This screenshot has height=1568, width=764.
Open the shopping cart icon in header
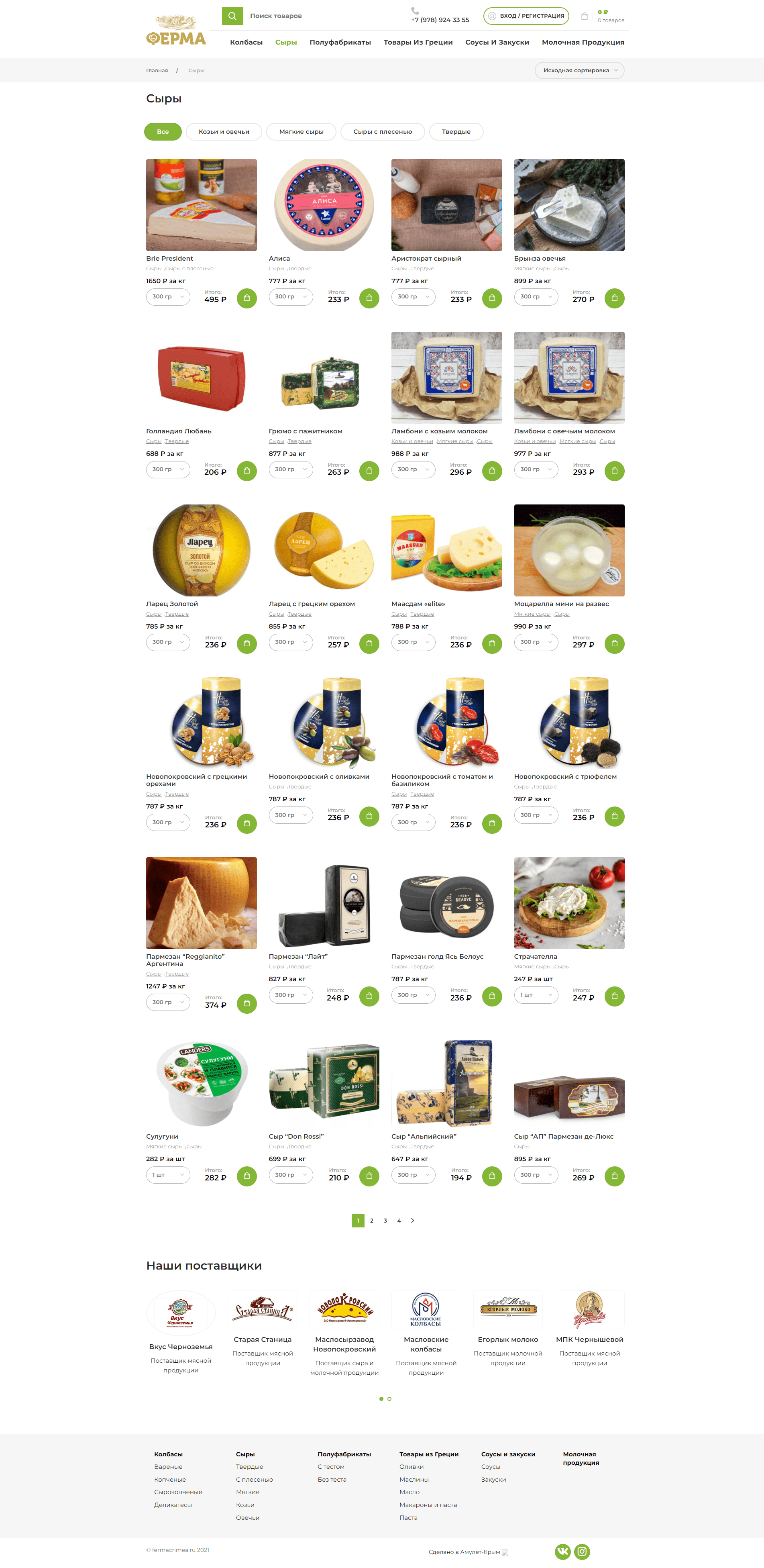(x=584, y=16)
